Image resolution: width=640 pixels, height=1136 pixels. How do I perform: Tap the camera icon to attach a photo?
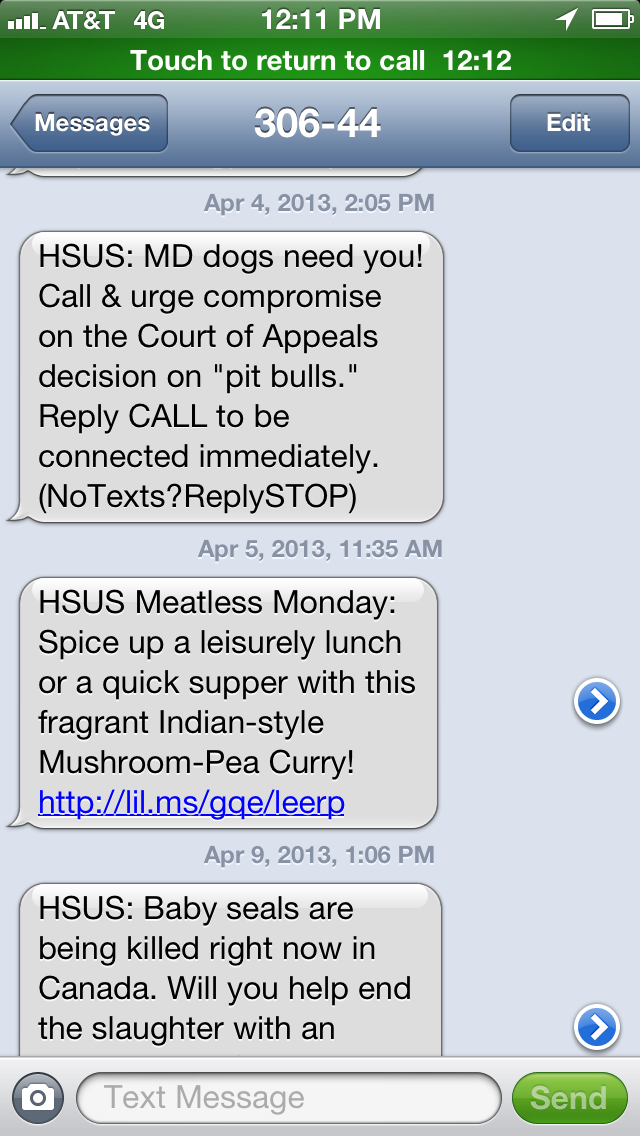point(38,1098)
